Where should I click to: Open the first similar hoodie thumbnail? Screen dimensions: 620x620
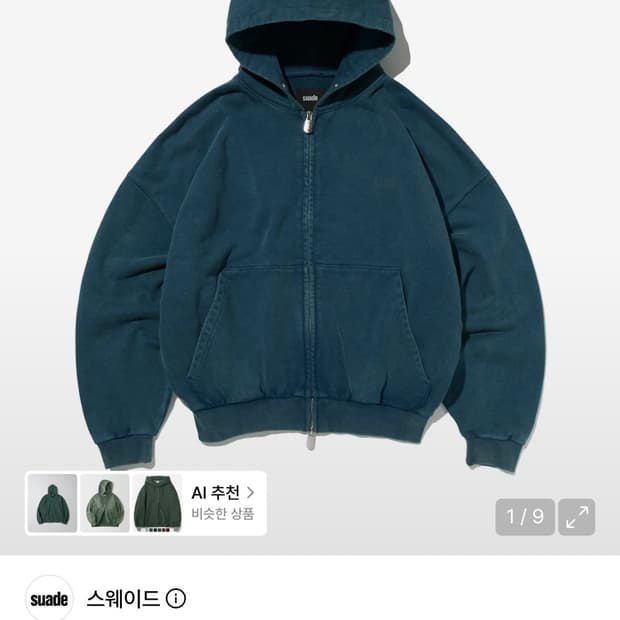(x=53, y=503)
